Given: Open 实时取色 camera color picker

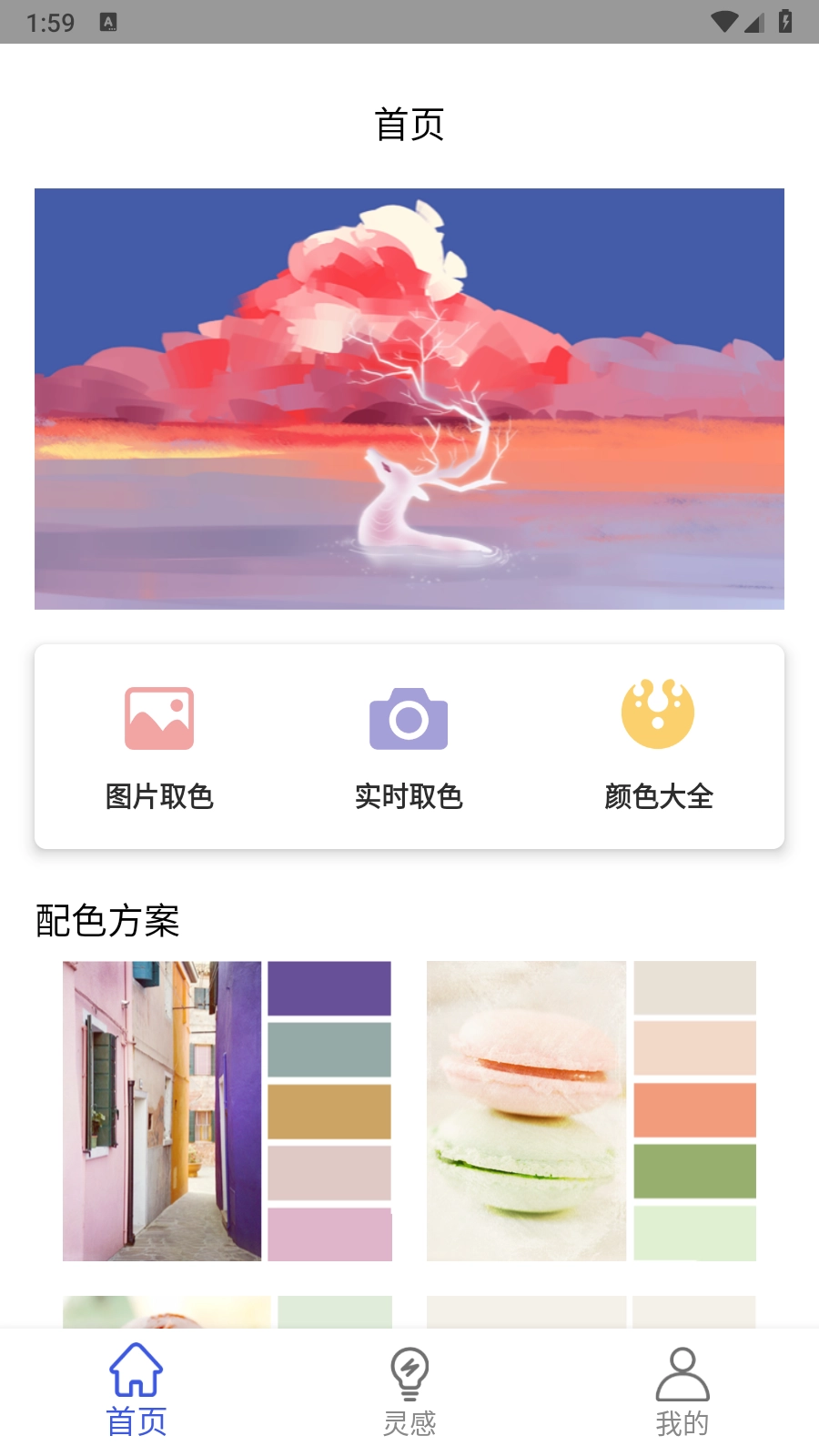Looking at the screenshot, I should coord(409,719).
